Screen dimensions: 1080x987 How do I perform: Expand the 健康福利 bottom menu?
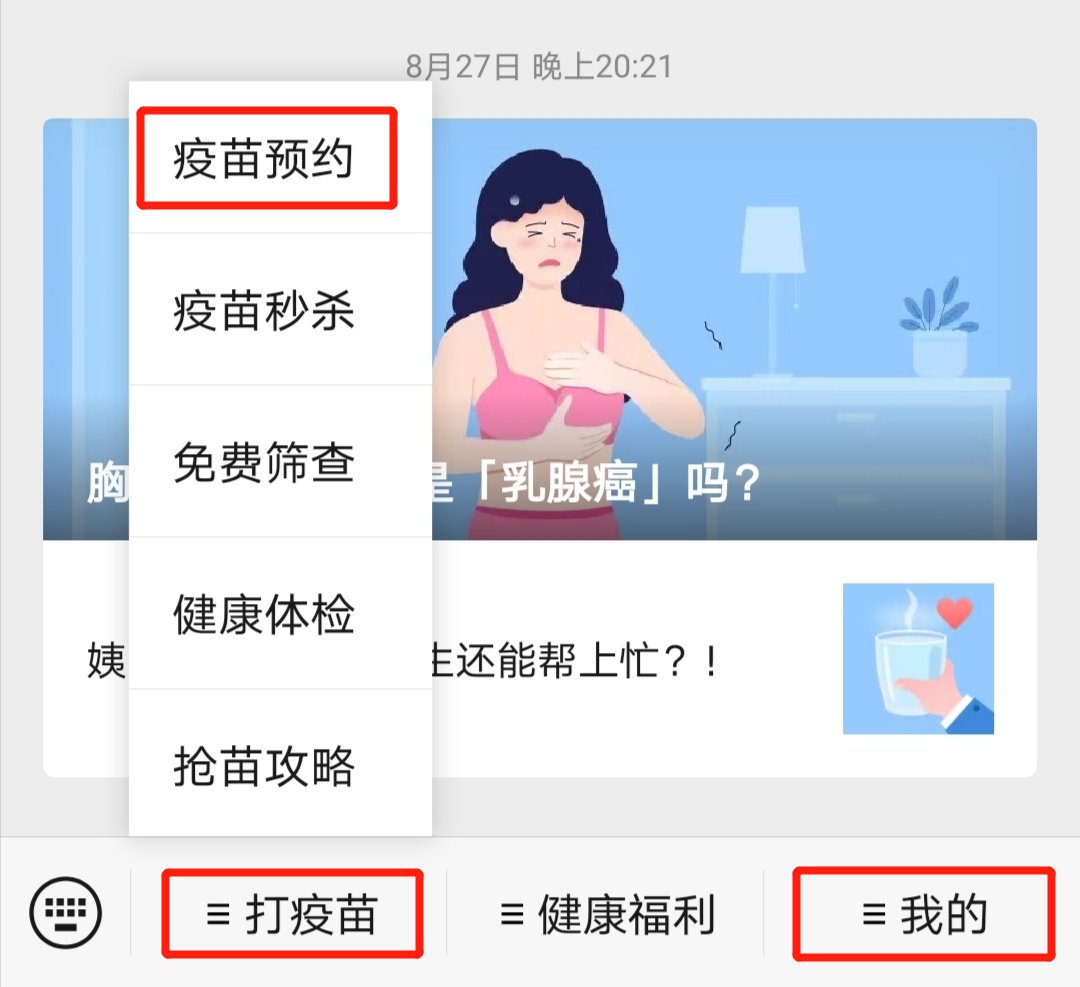pyautogui.click(x=607, y=914)
